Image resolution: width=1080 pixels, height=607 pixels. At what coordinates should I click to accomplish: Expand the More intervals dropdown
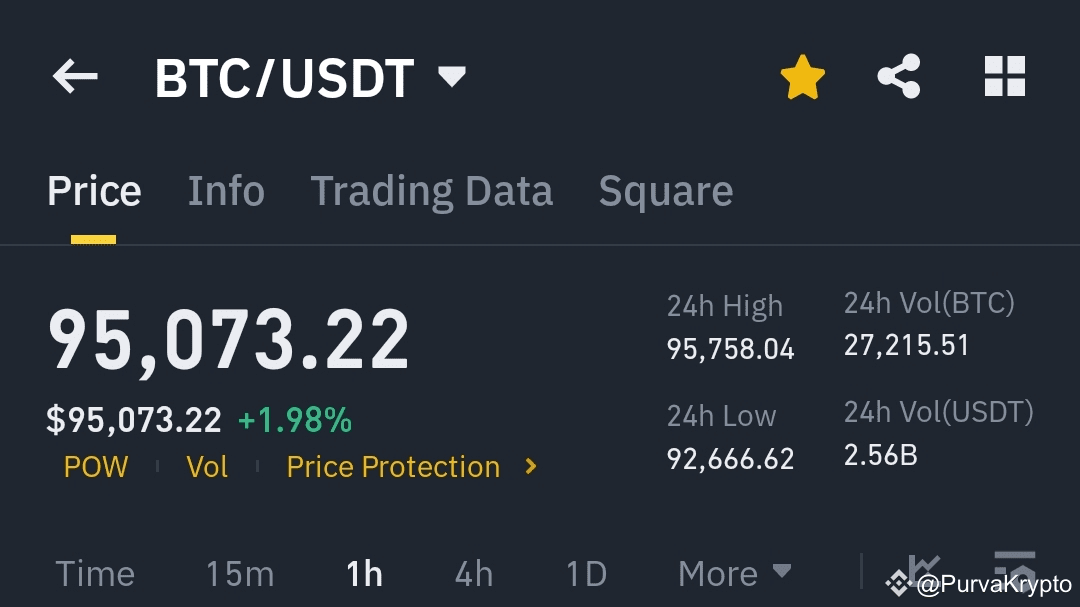coord(734,574)
